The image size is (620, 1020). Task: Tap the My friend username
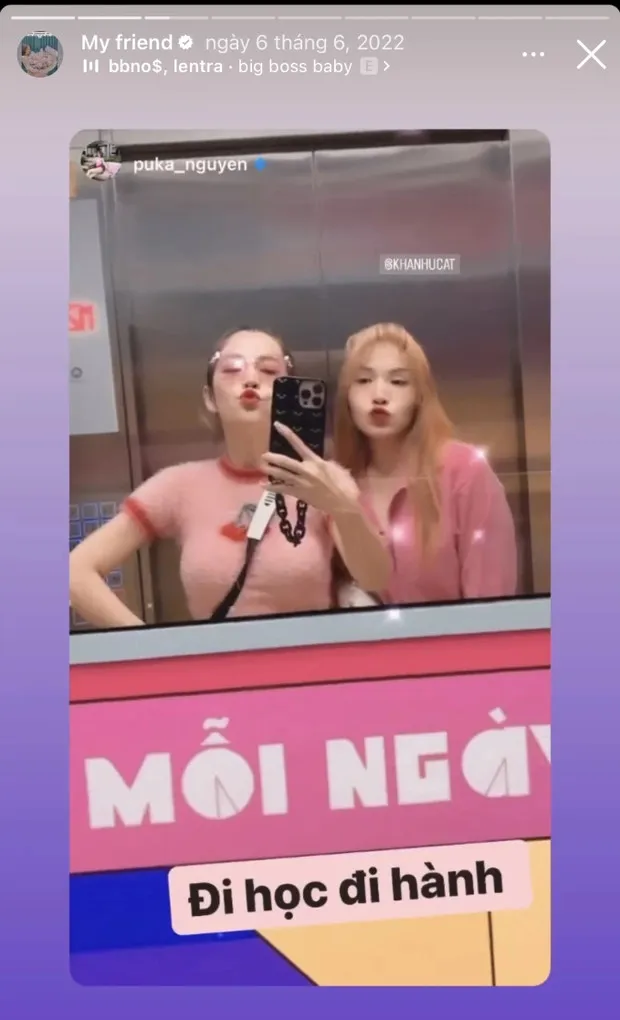(126, 43)
